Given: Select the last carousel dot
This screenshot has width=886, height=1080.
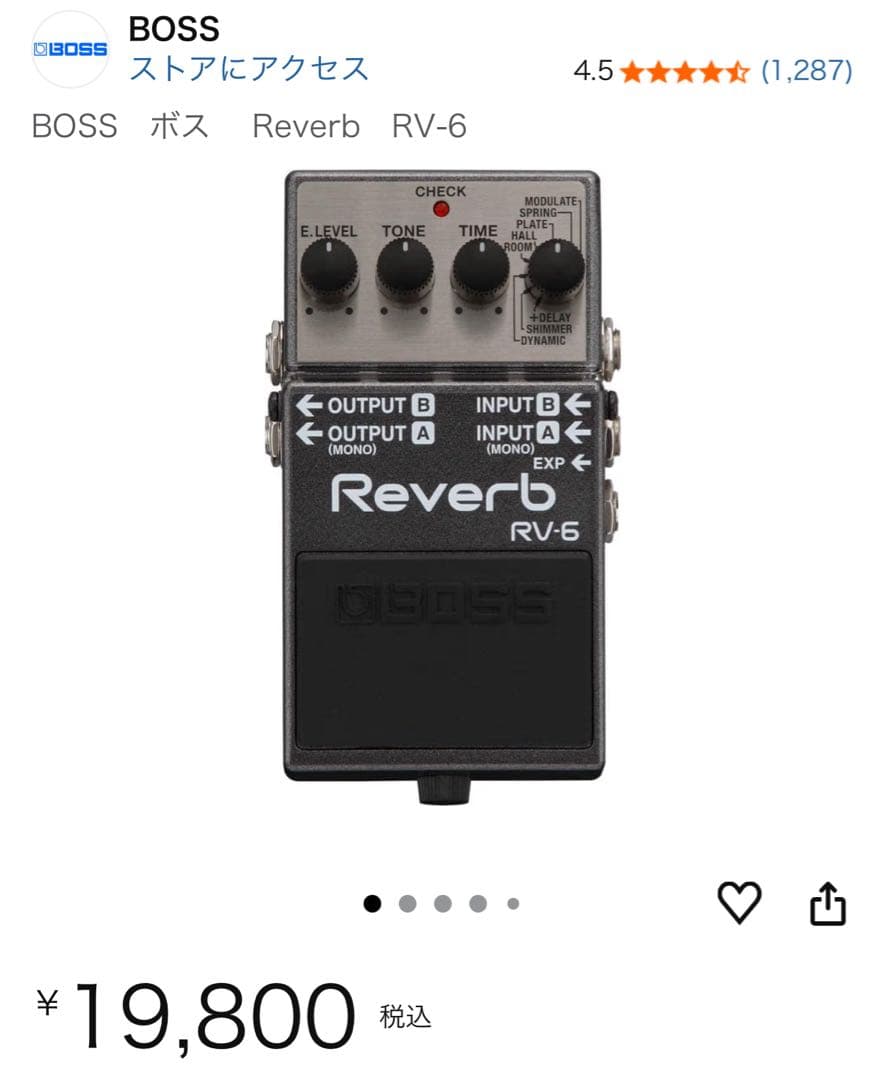Looking at the screenshot, I should (x=513, y=902).
